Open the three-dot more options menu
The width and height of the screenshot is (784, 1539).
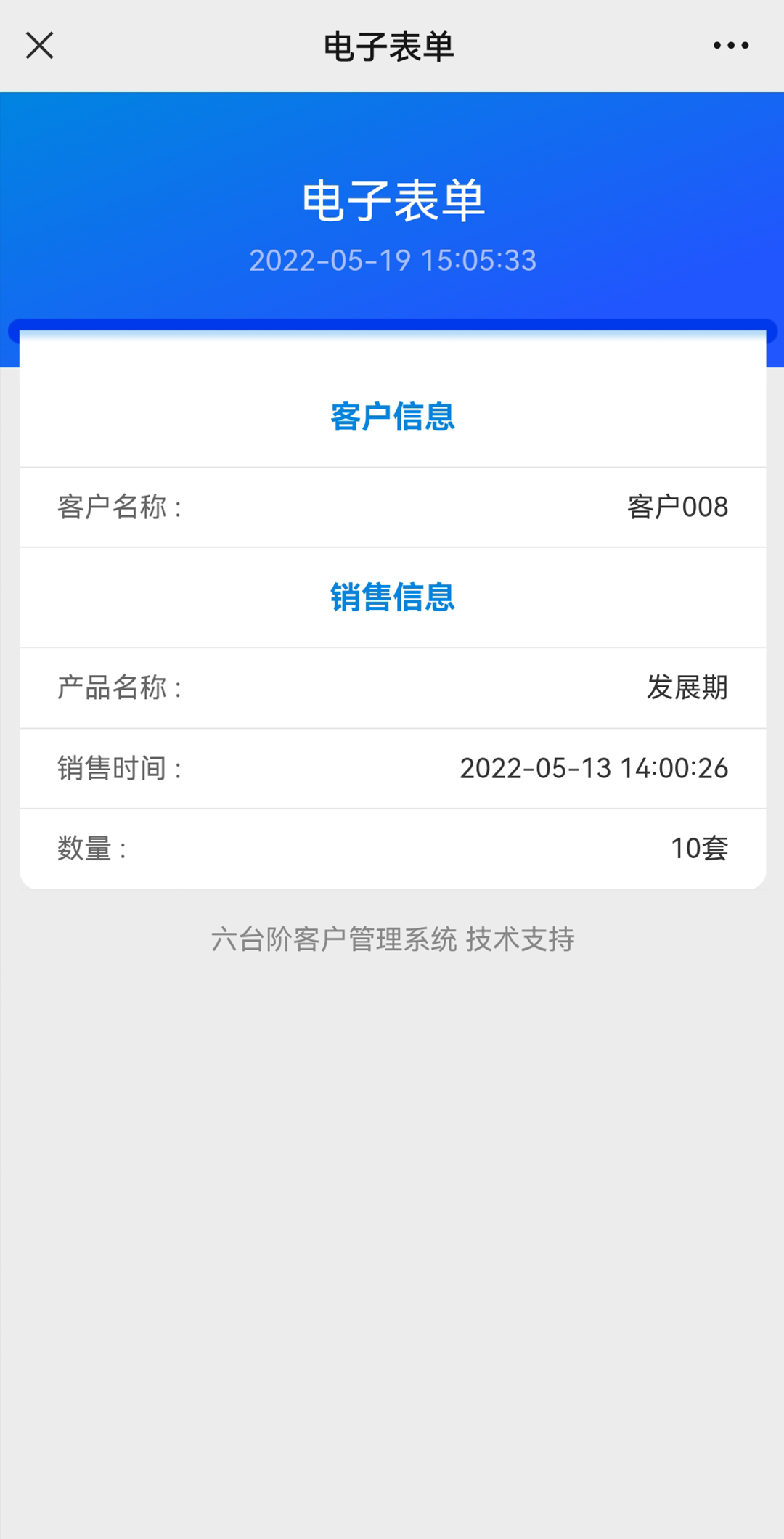click(730, 46)
